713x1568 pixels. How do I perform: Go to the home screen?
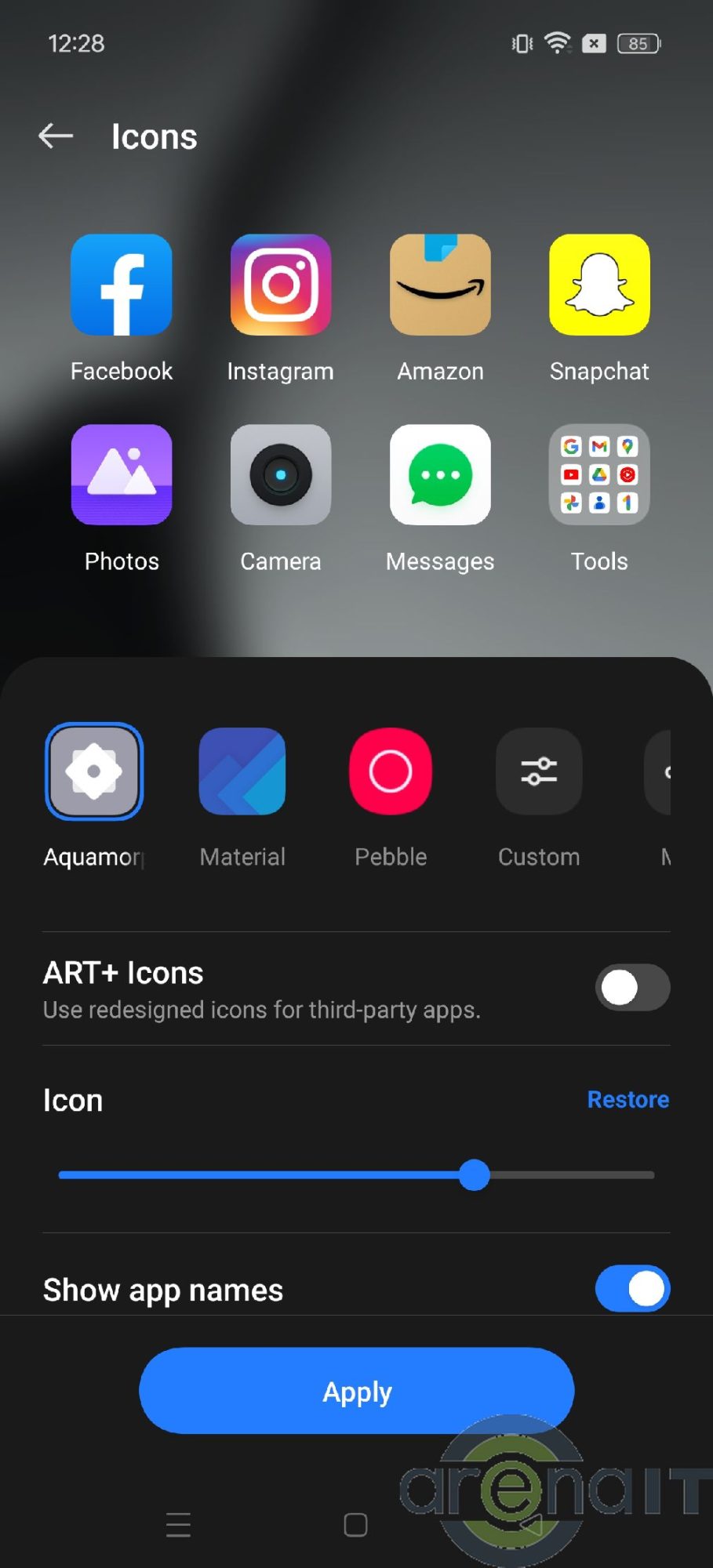click(355, 1525)
